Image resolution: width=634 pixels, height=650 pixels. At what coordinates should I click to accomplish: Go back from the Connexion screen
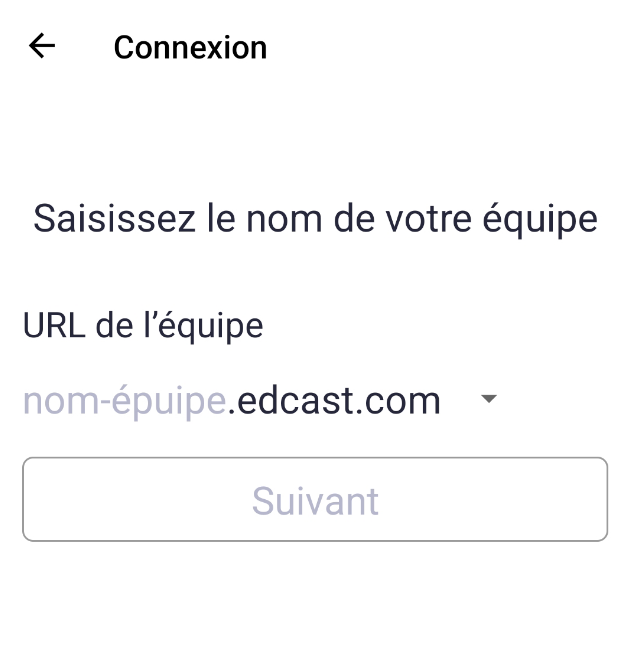(42, 46)
